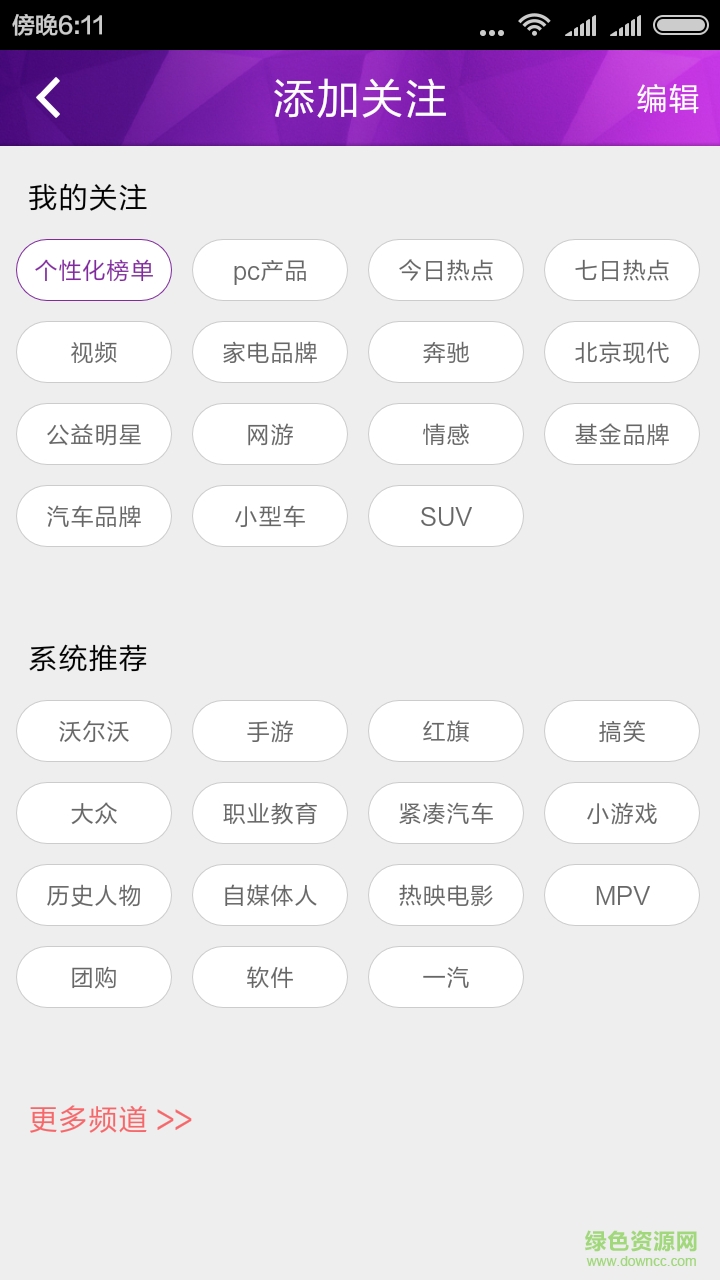Select the 奔驰 tag
Image resolution: width=720 pixels, height=1280 pixels.
446,352
